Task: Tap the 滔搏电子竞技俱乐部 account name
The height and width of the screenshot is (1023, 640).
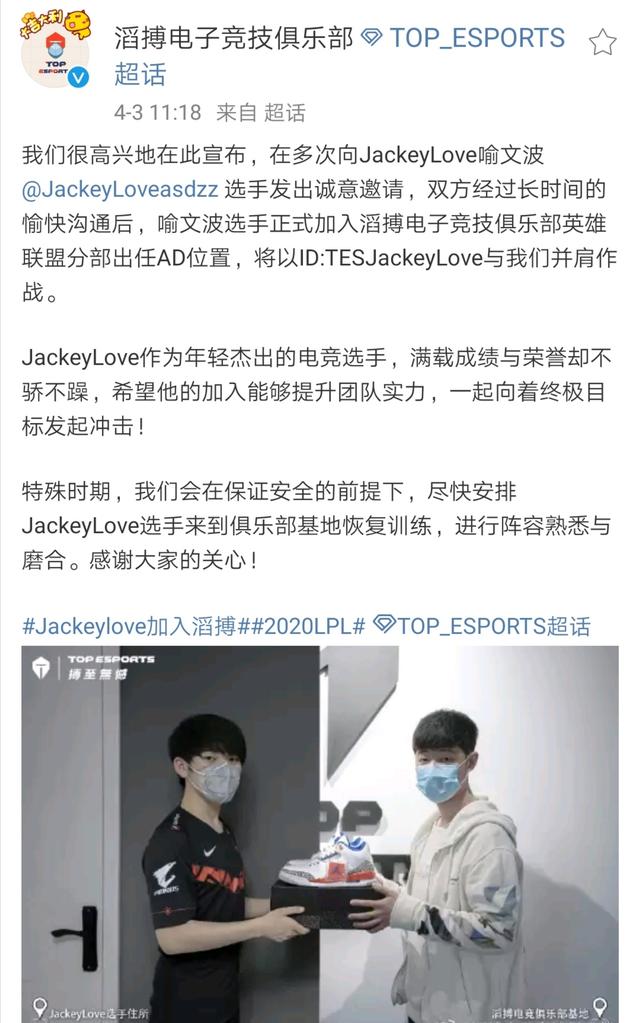Action: coord(234,39)
